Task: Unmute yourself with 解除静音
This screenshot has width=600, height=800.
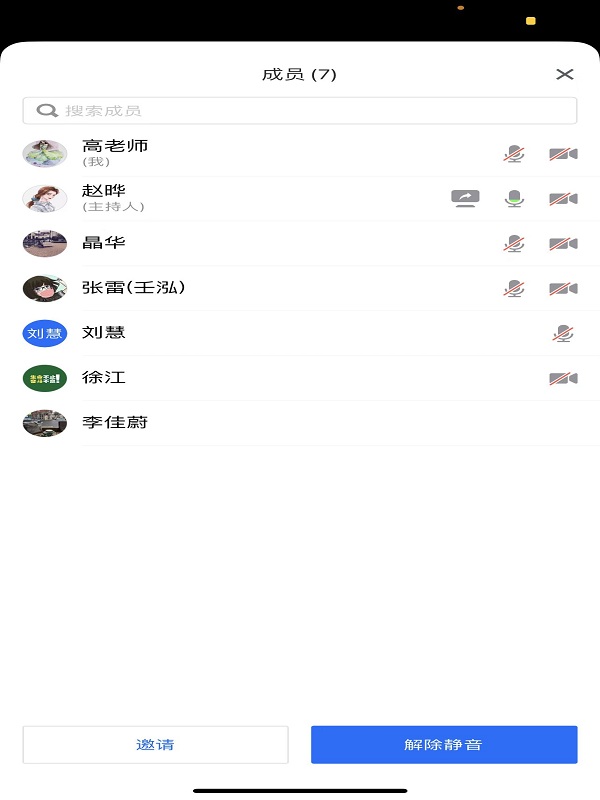Action: pyautogui.click(x=444, y=745)
